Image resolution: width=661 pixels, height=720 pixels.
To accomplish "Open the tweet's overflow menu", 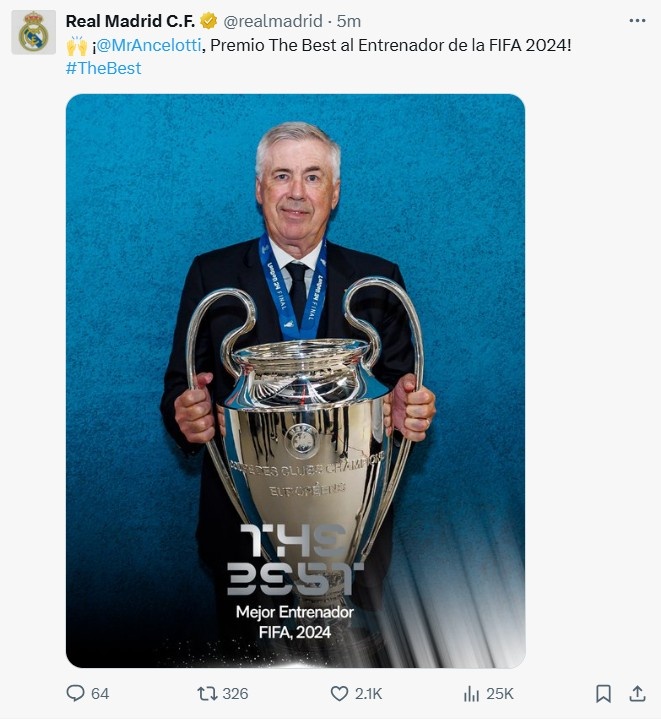I will click(x=637, y=20).
